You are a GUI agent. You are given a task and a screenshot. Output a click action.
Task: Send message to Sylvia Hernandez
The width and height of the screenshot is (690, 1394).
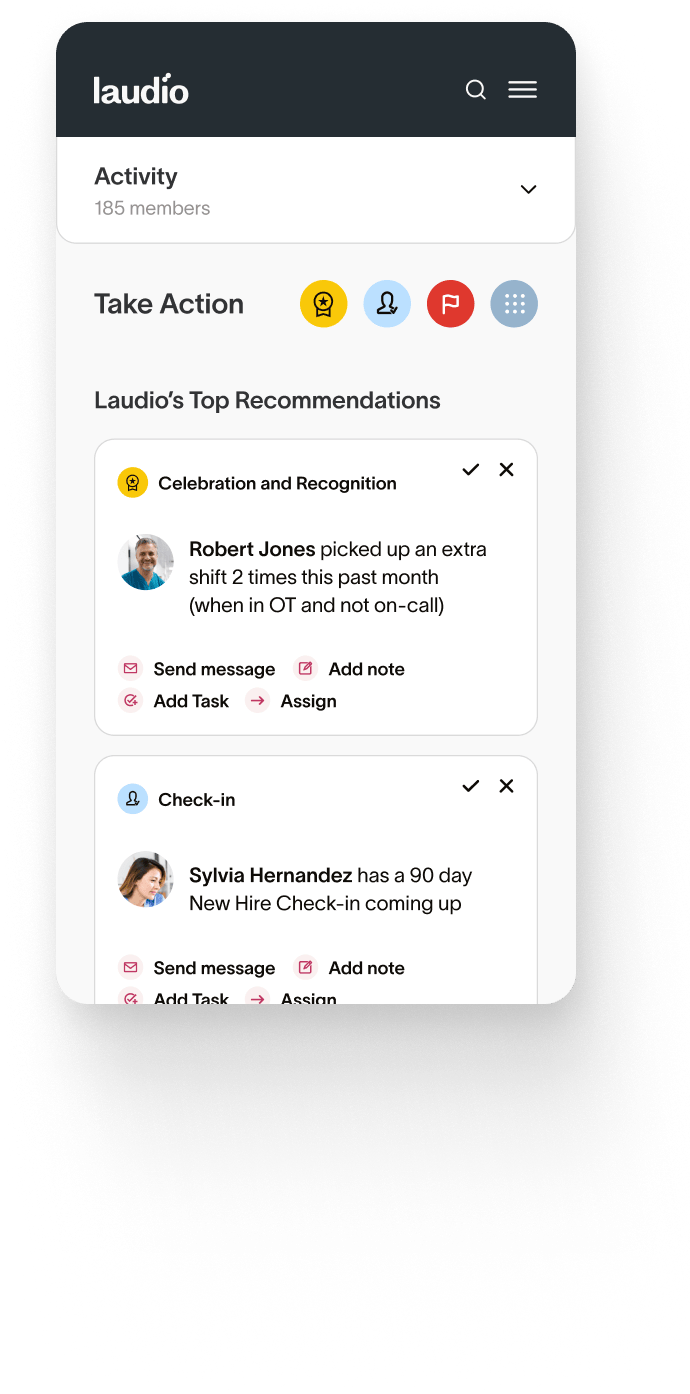[198, 968]
